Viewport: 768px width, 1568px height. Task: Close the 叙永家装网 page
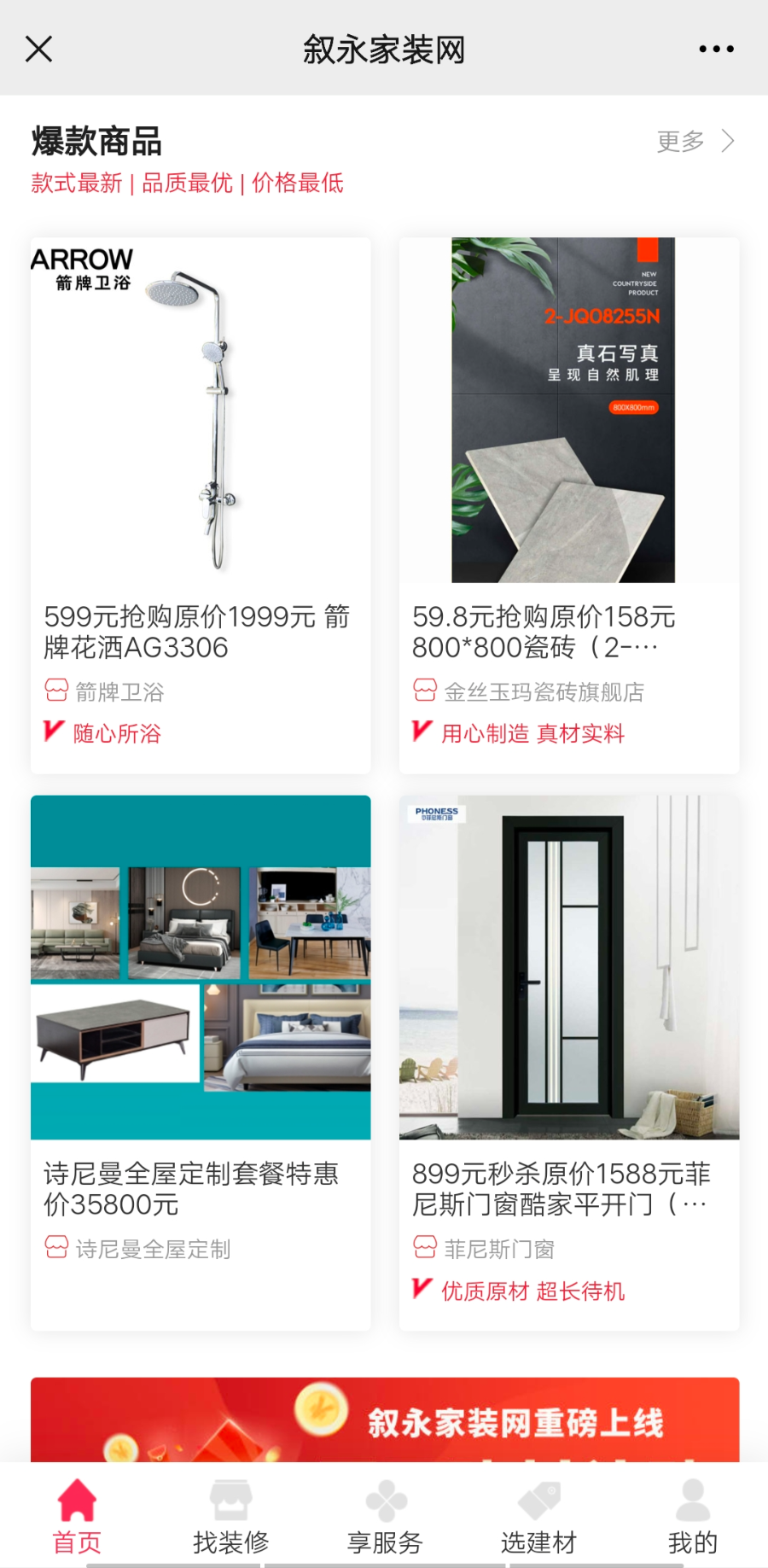(39, 49)
